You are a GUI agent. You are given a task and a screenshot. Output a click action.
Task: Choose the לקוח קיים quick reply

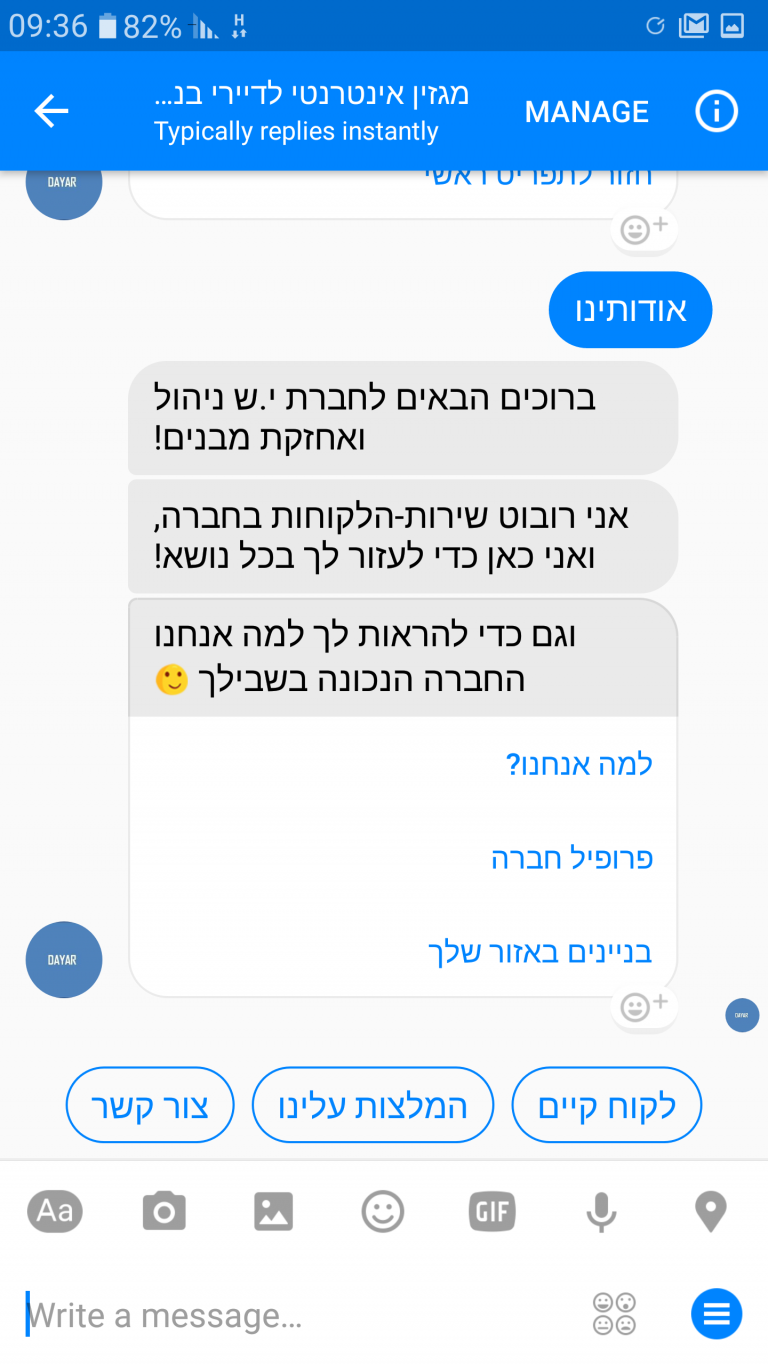click(x=607, y=1105)
